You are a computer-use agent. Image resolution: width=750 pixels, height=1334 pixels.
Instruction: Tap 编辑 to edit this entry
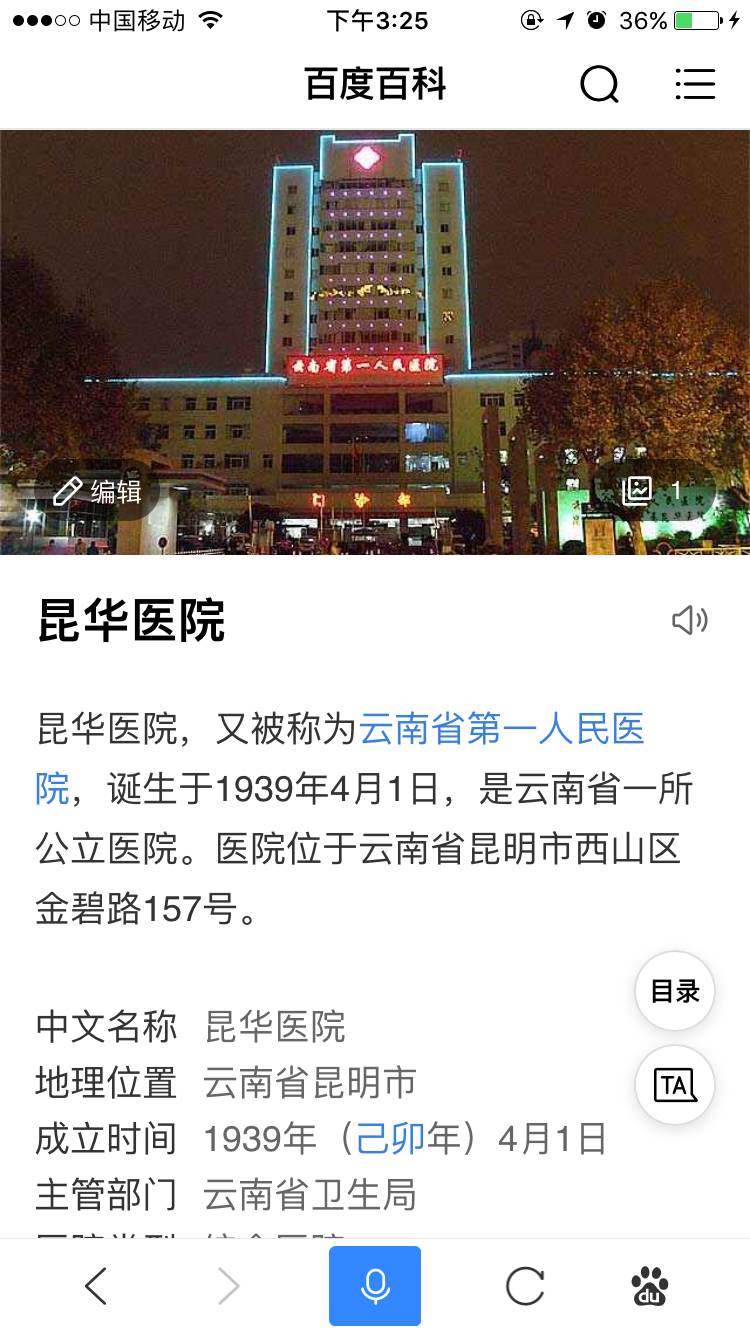(x=98, y=491)
